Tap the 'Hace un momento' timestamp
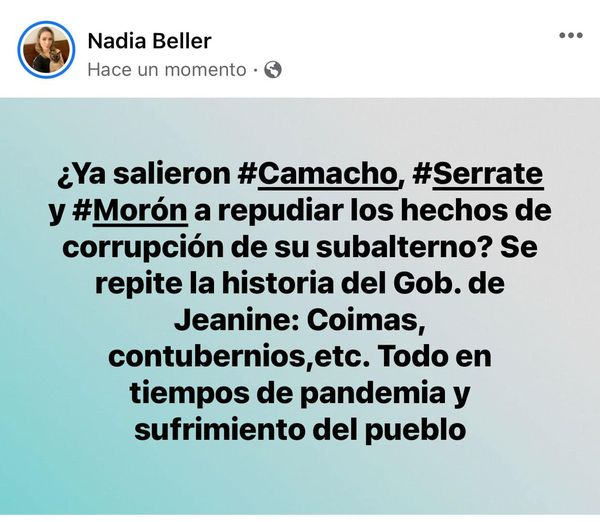 (166, 70)
